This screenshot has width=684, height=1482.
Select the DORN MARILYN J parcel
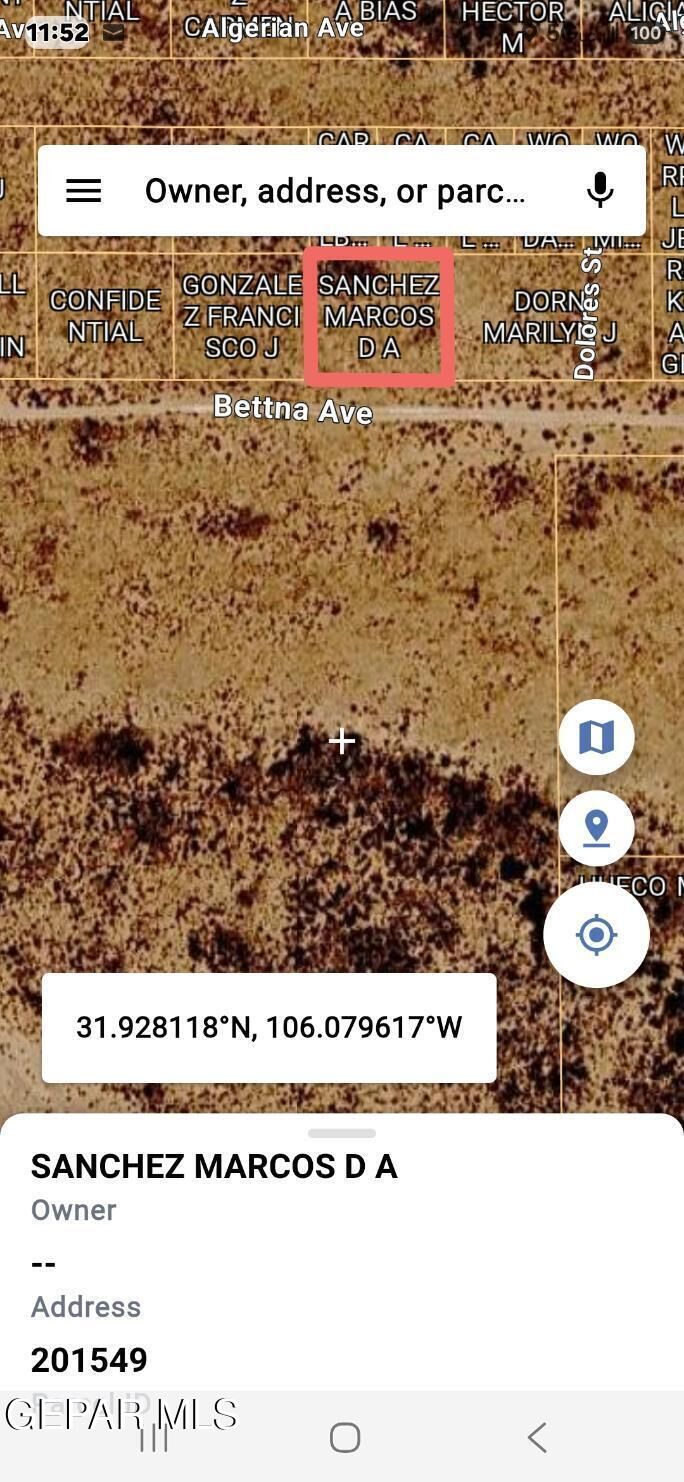click(x=550, y=316)
